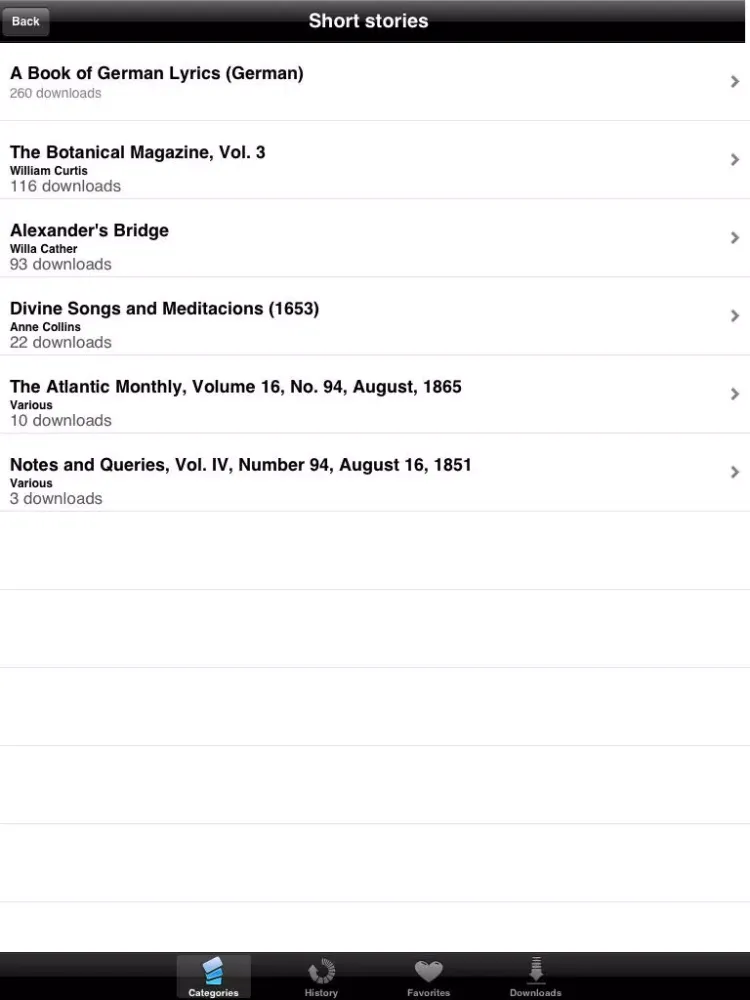Go back using the Back button
The width and height of the screenshot is (750, 1000).
26,21
